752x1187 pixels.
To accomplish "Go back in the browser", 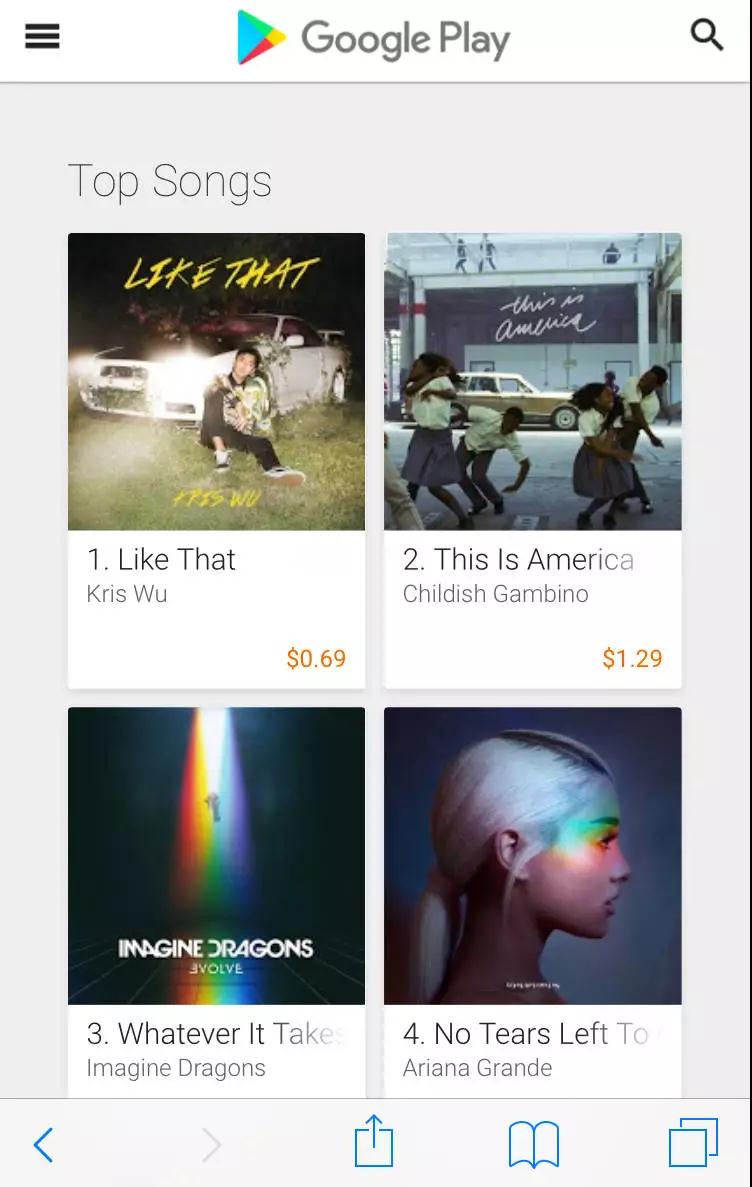I will (43, 1144).
